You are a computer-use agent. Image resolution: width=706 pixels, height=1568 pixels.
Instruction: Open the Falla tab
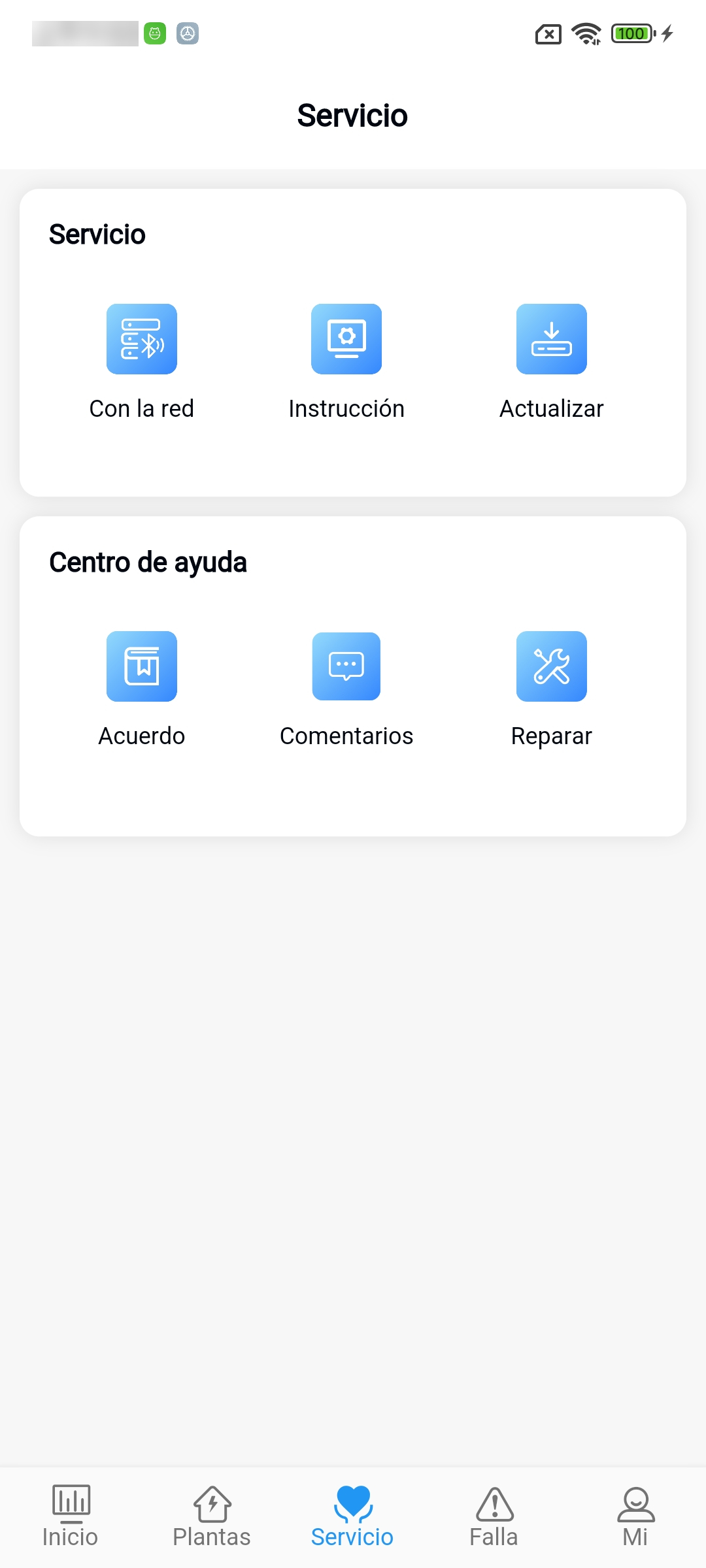(x=494, y=1517)
